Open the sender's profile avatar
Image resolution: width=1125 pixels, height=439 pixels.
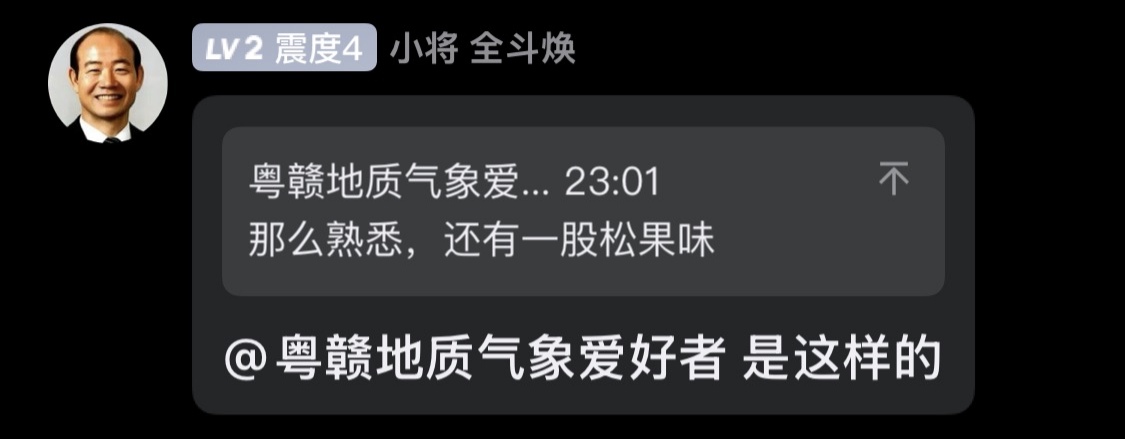(x=107, y=82)
